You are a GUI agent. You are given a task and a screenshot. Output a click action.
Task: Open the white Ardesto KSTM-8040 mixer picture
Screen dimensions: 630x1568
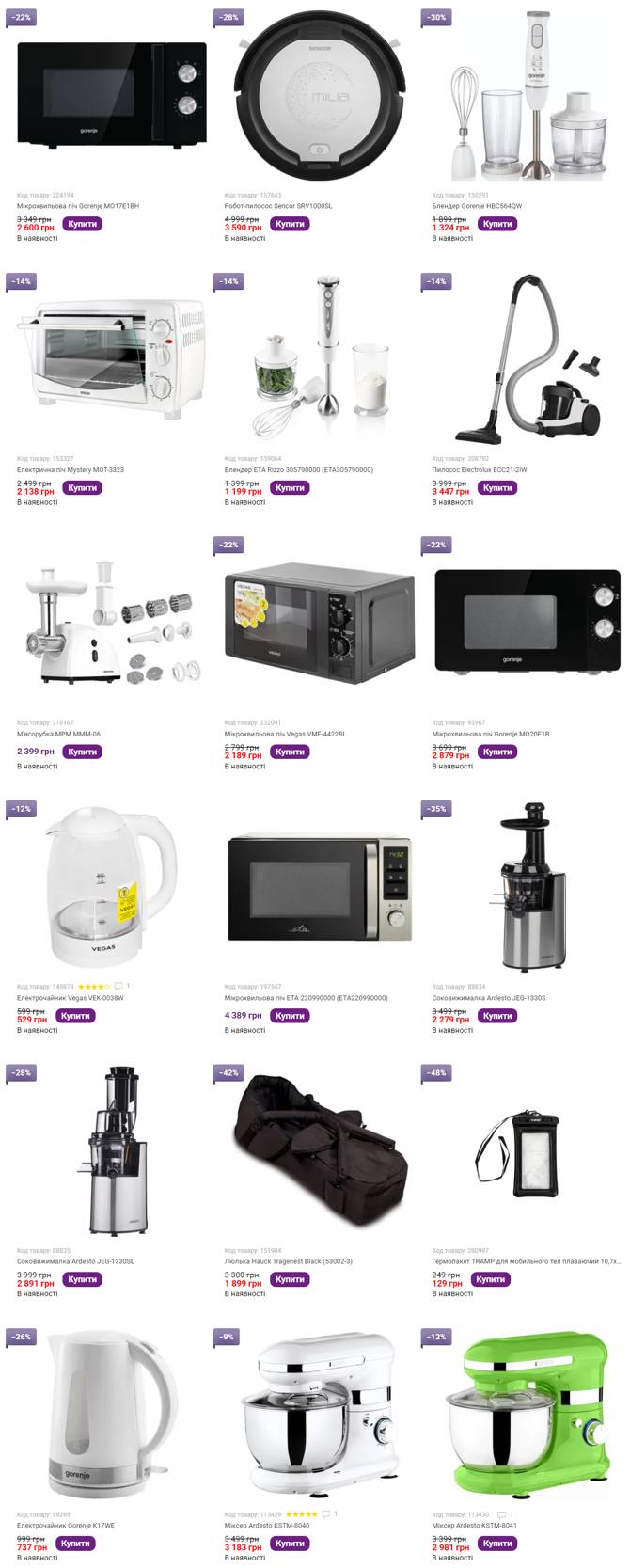(x=319, y=1416)
